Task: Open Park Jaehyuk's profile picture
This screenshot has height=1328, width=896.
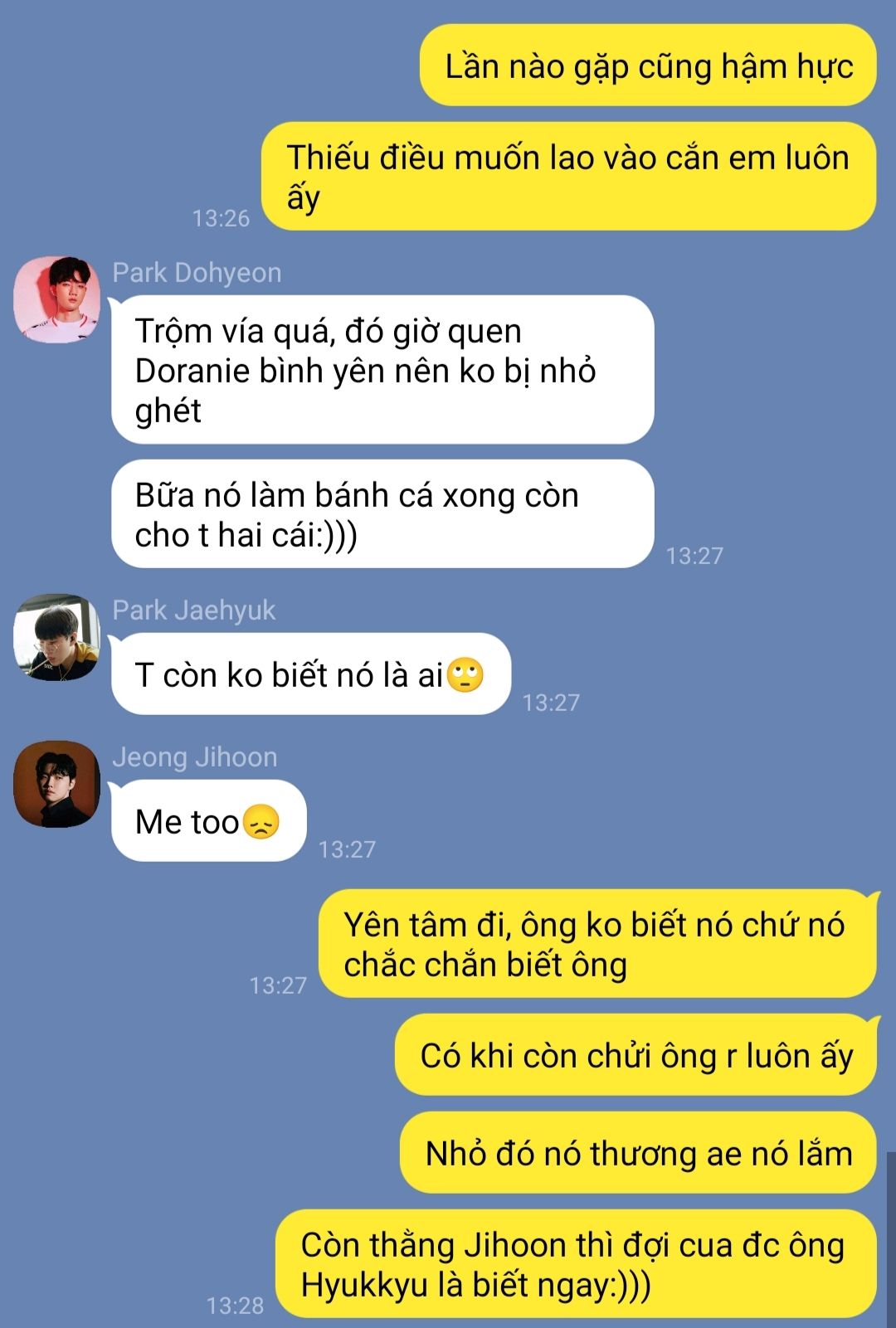Action: point(56,637)
